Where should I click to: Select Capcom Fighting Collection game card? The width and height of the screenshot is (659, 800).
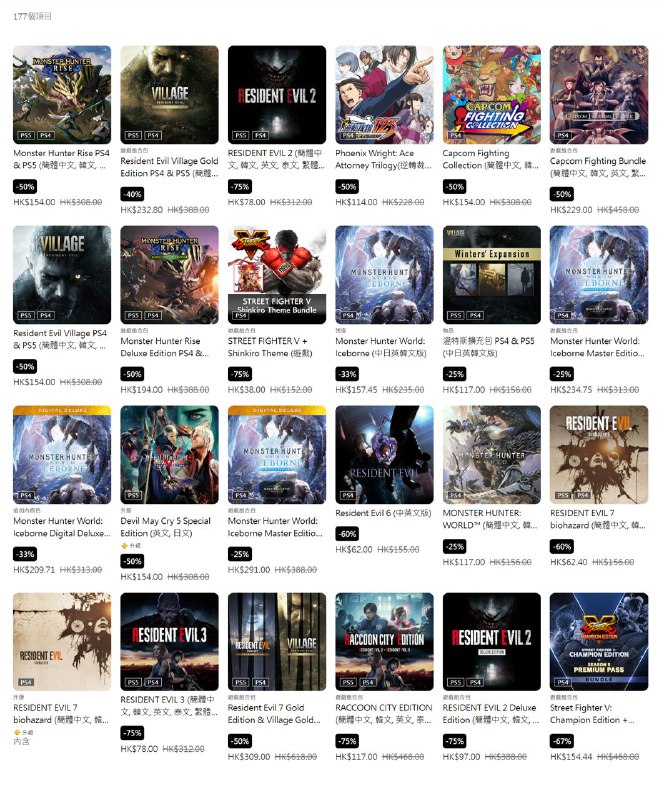[491, 94]
